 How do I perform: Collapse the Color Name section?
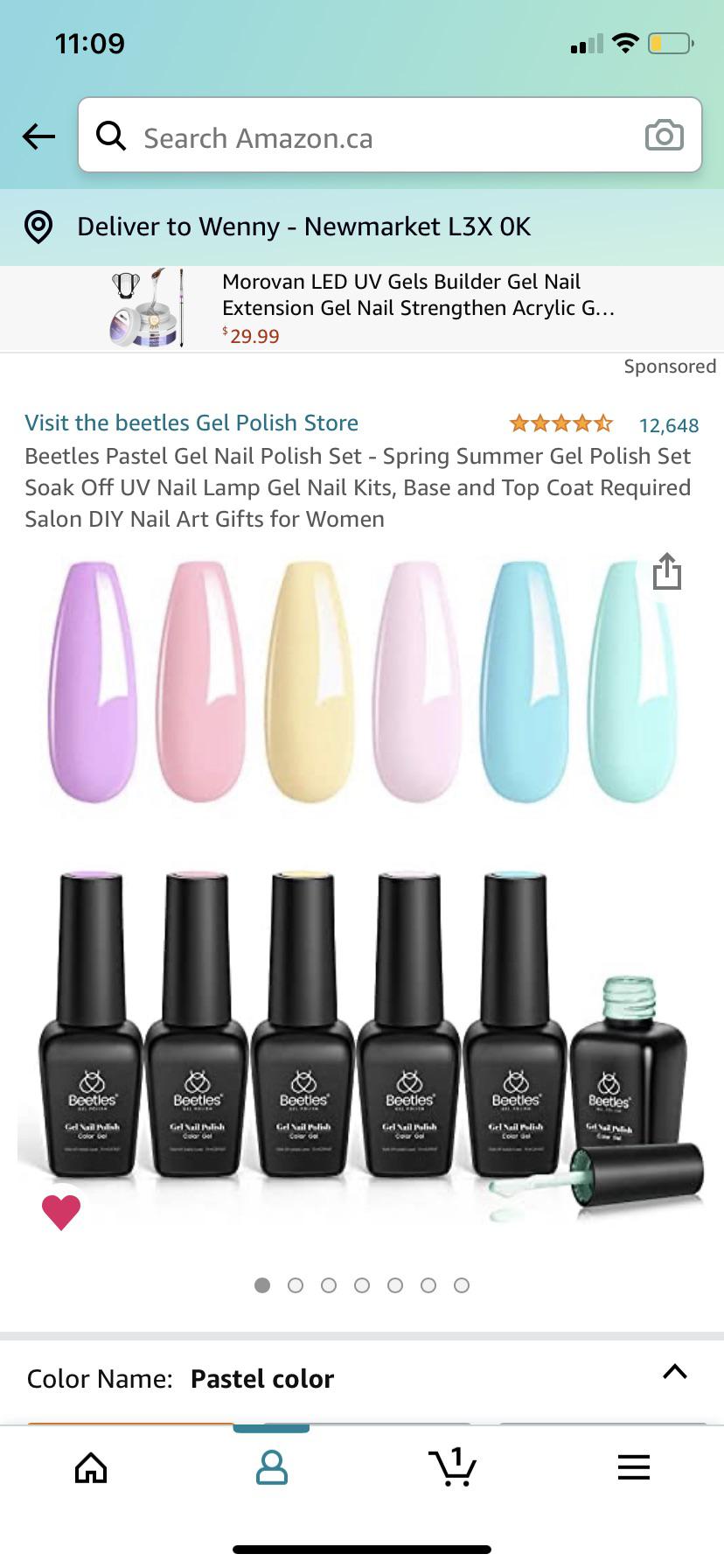tap(674, 1371)
